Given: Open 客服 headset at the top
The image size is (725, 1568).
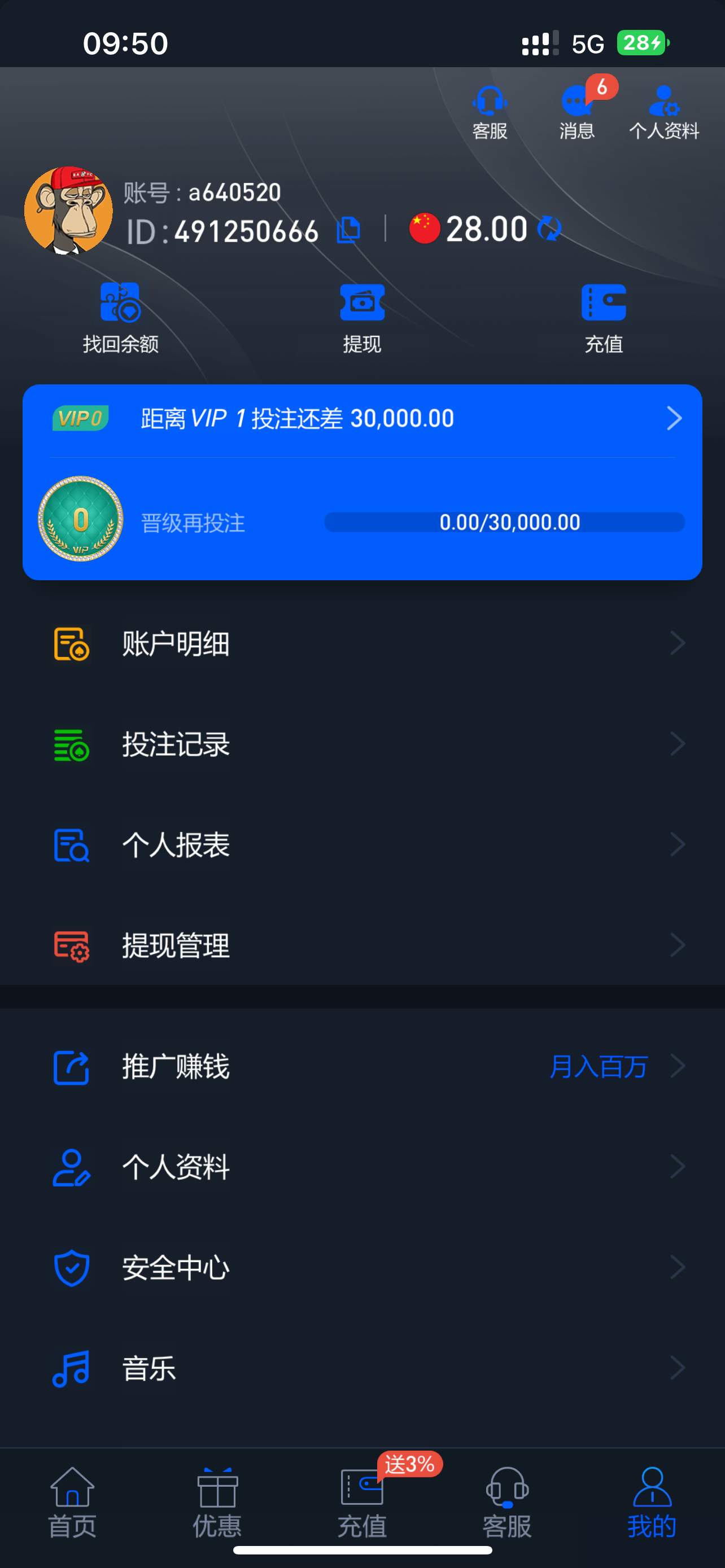Looking at the screenshot, I should pos(490,113).
